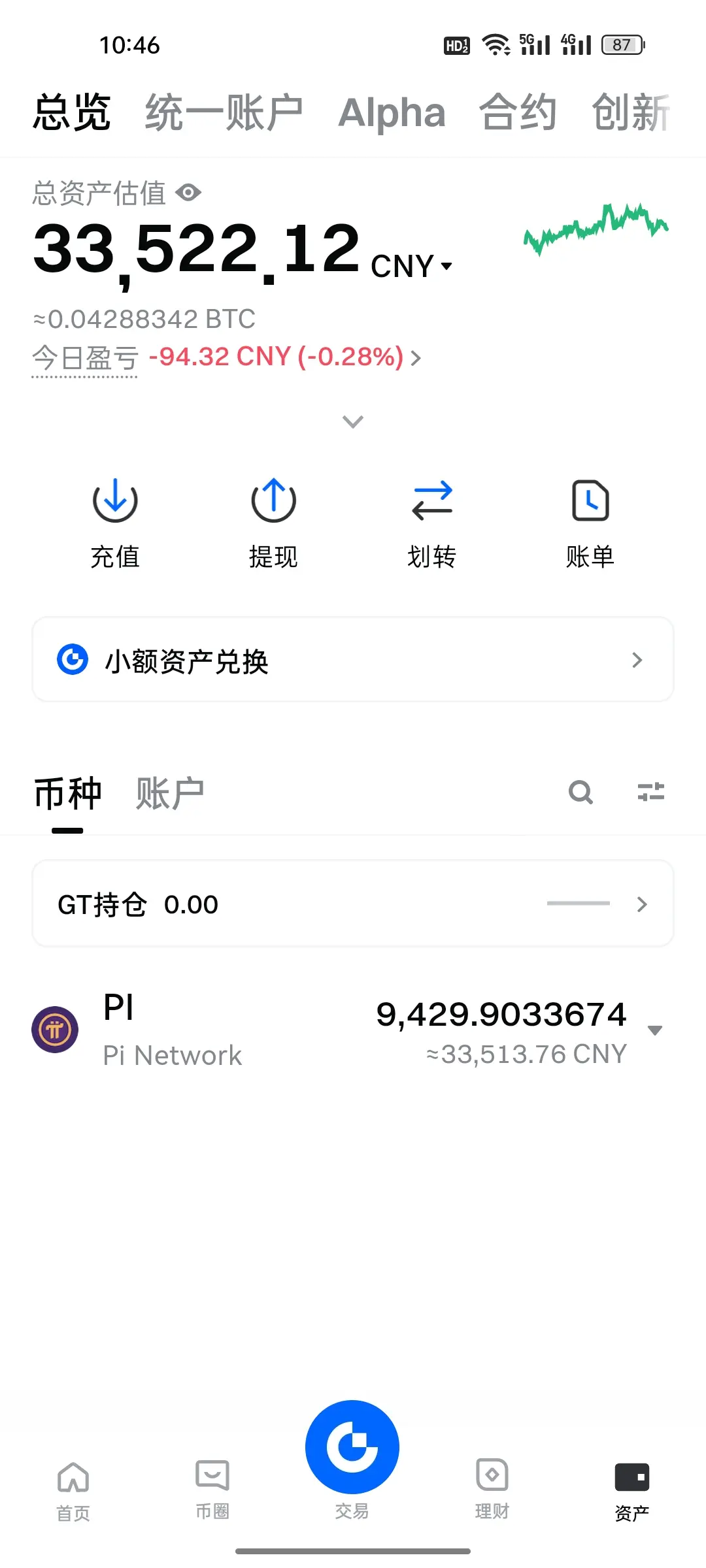Image resolution: width=706 pixels, height=1568 pixels.
Task: Switch to the 账户 list tab
Action: click(x=170, y=793)
